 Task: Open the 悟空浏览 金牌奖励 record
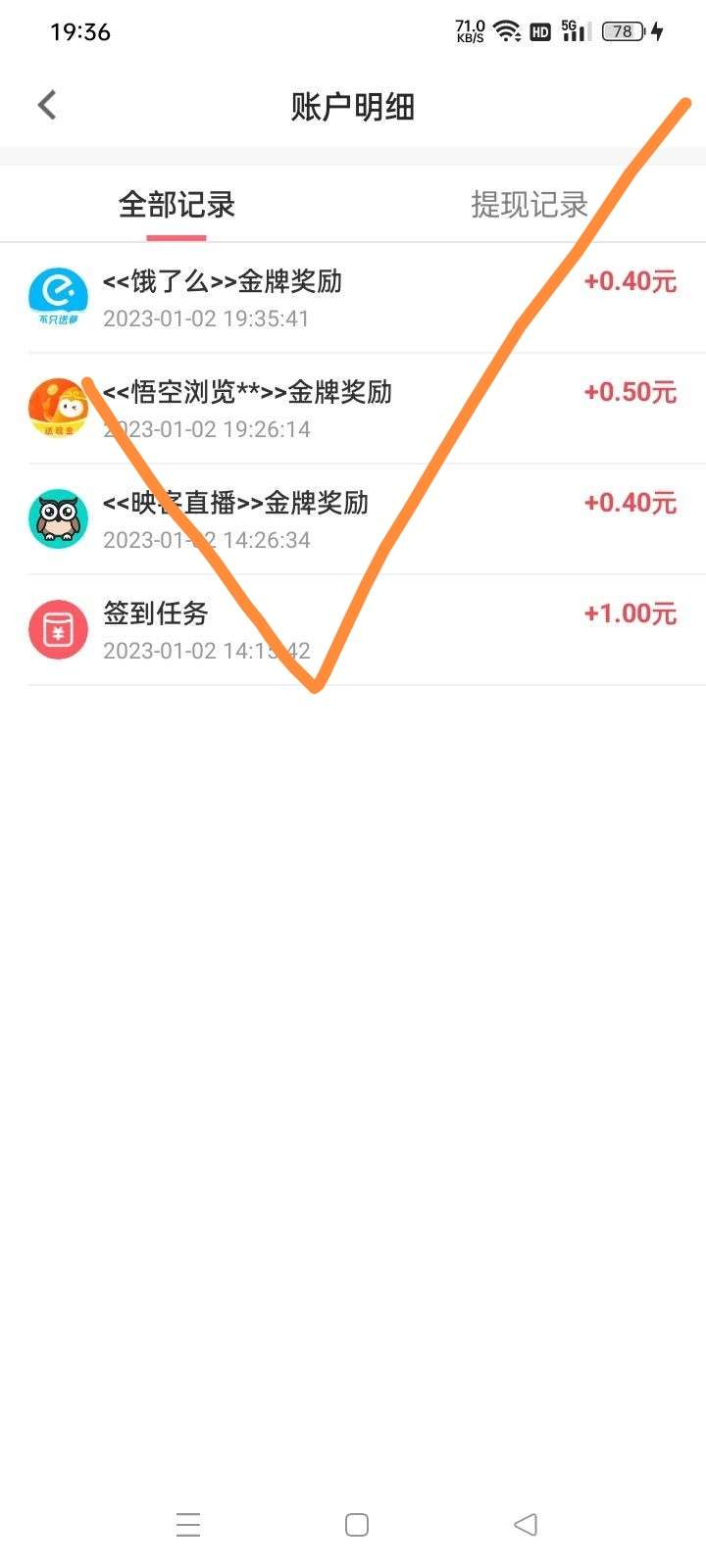353,409
